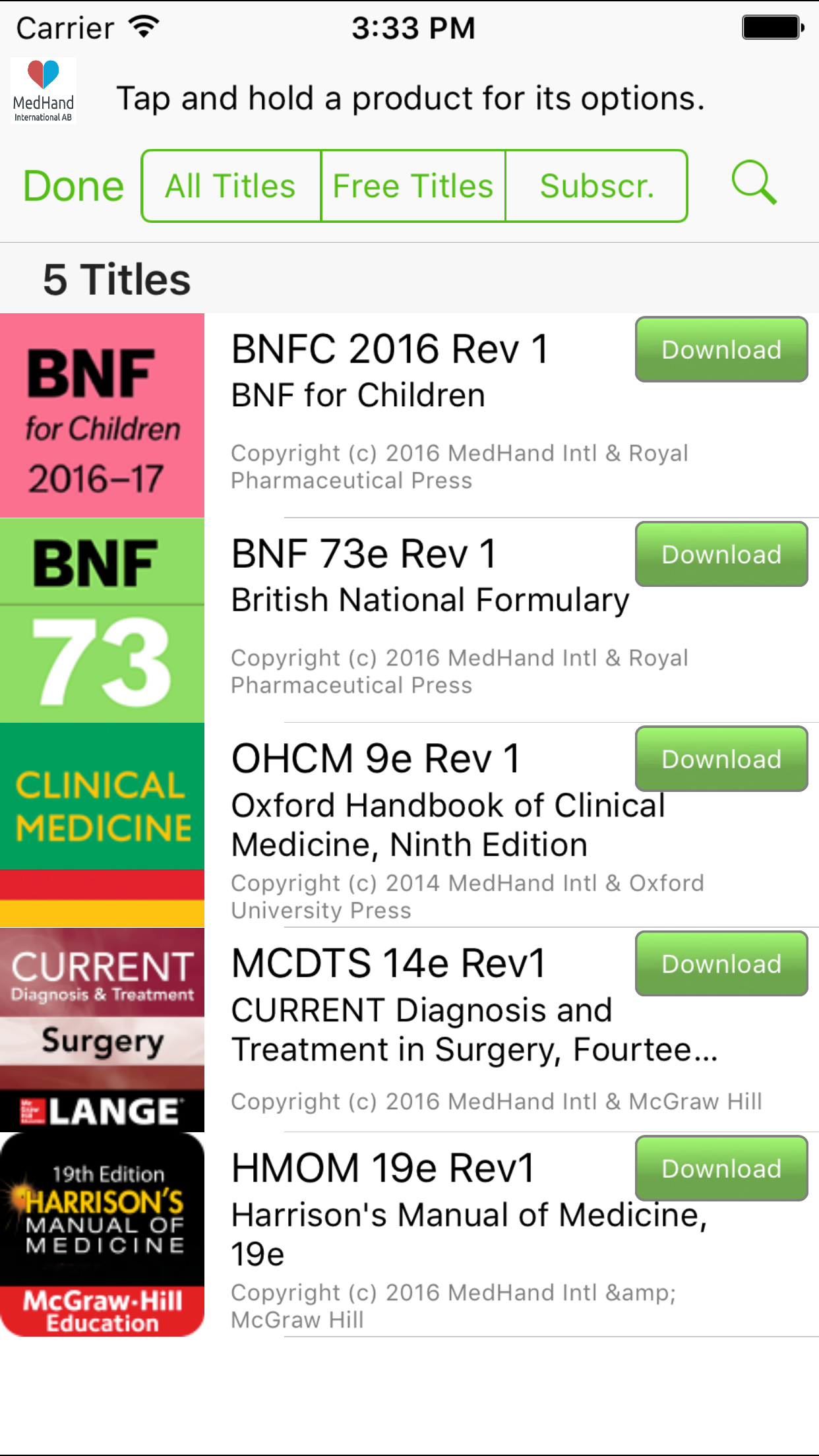Show the Subscr. titles segment

coord(596,186)
